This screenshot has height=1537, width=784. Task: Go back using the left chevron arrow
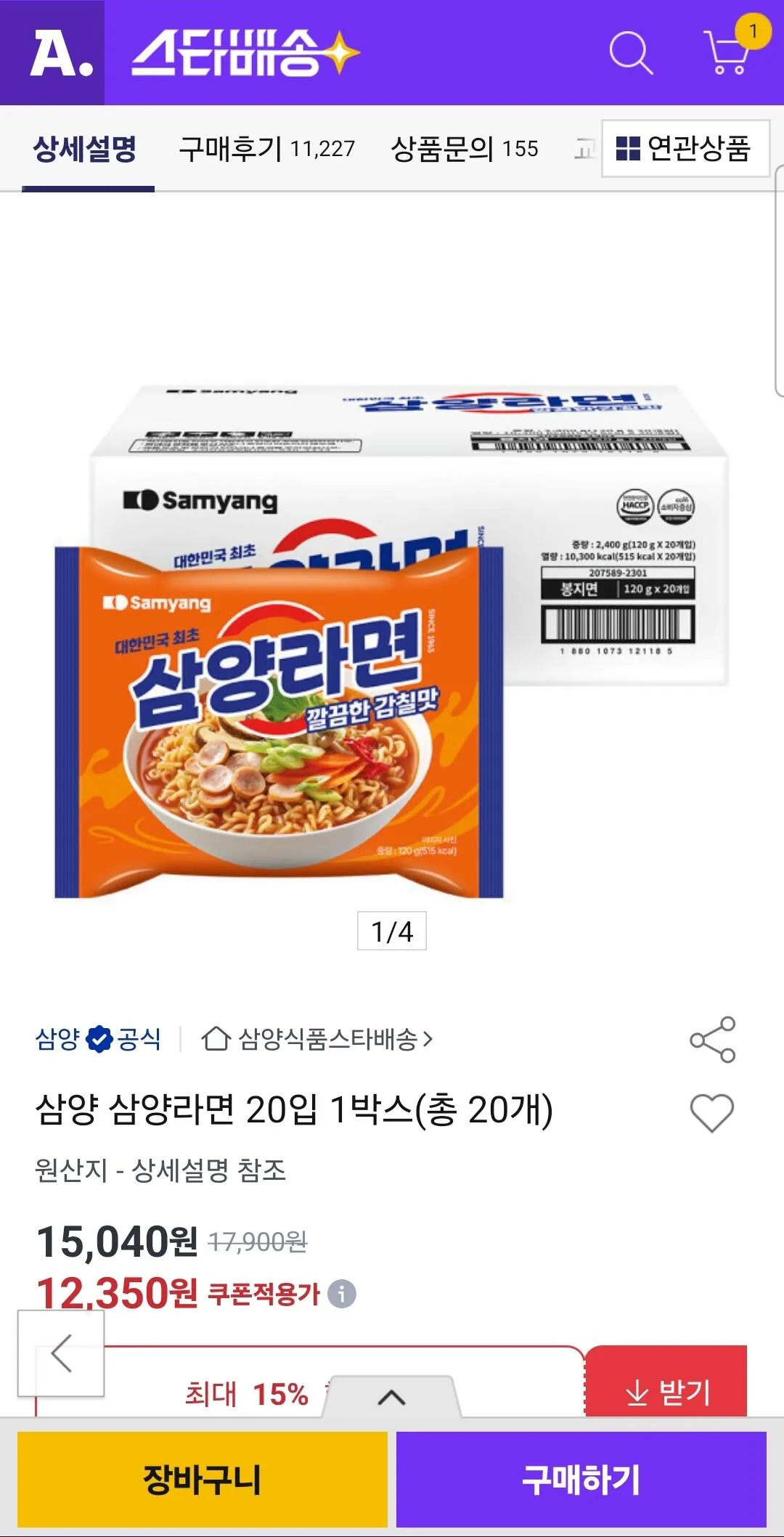[x=60, y=1352]
